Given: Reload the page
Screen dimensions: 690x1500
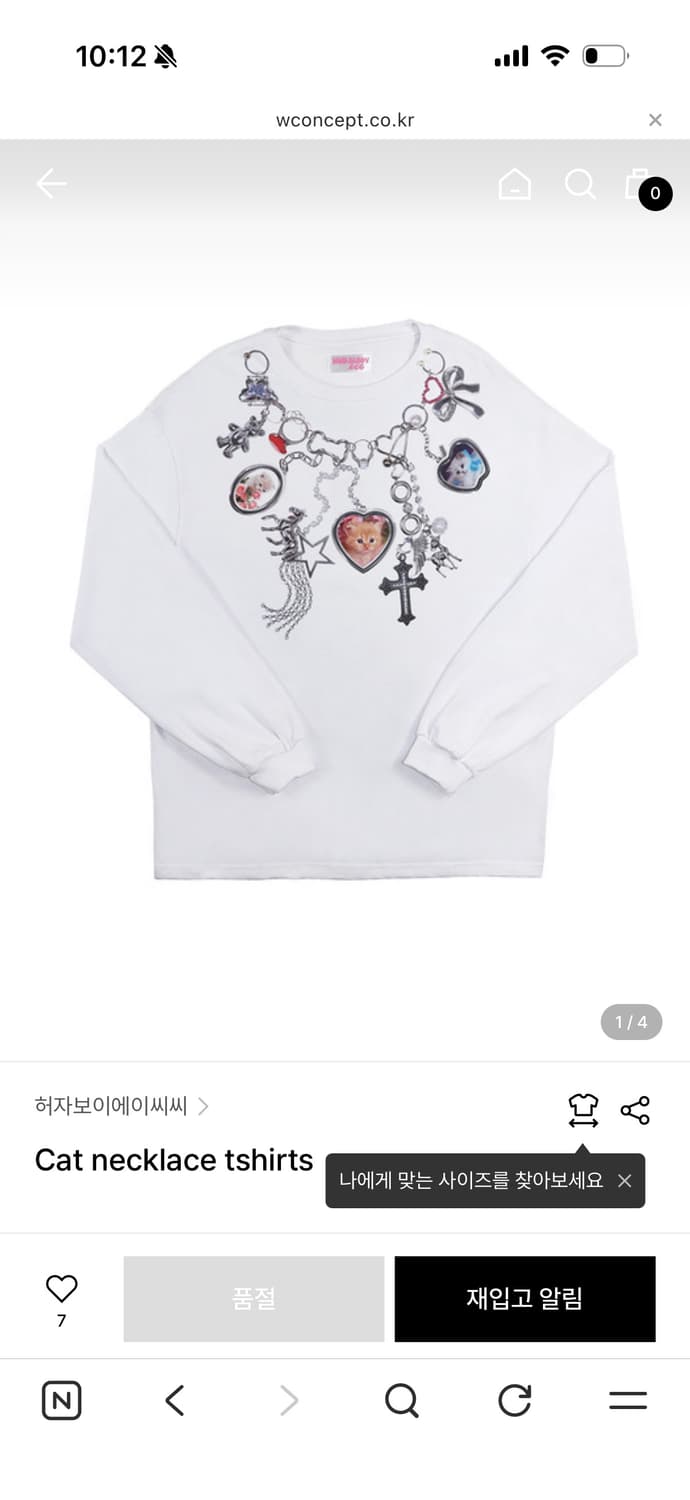Looking at the screenshot, I should 514,1400.
